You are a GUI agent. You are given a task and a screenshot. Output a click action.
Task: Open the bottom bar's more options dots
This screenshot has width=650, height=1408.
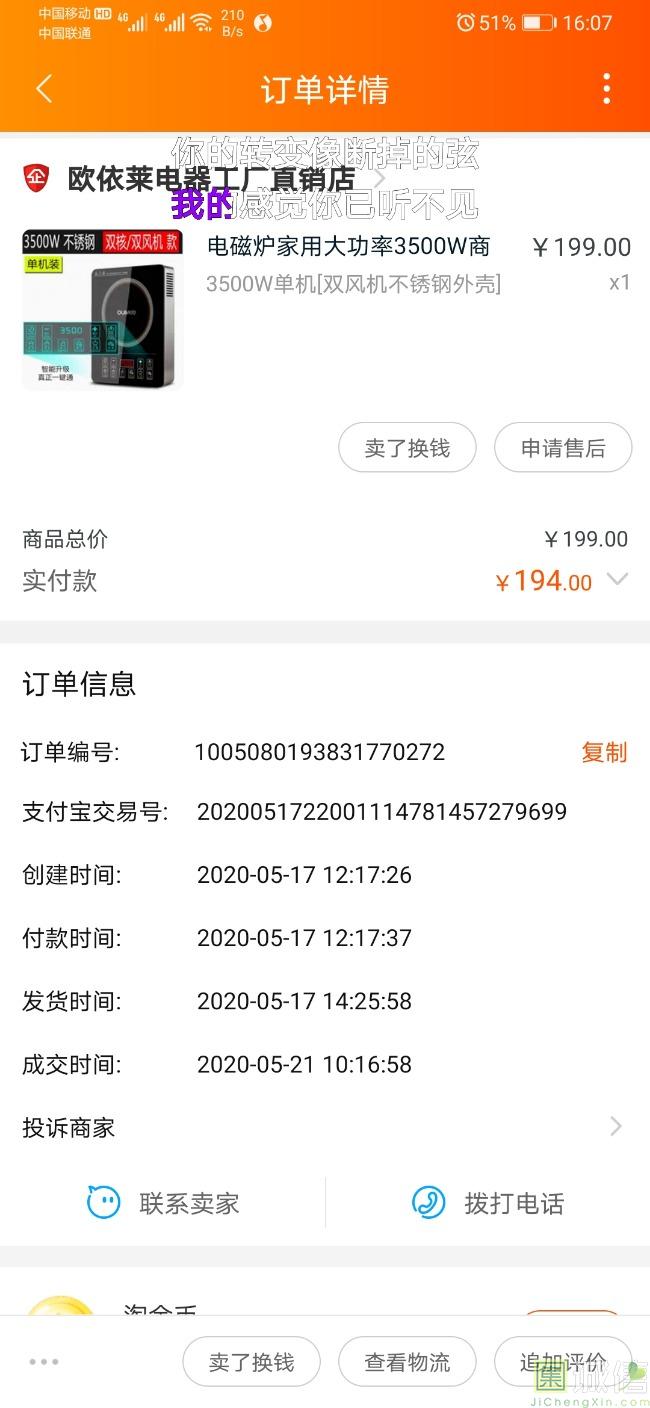[44, 1362]
